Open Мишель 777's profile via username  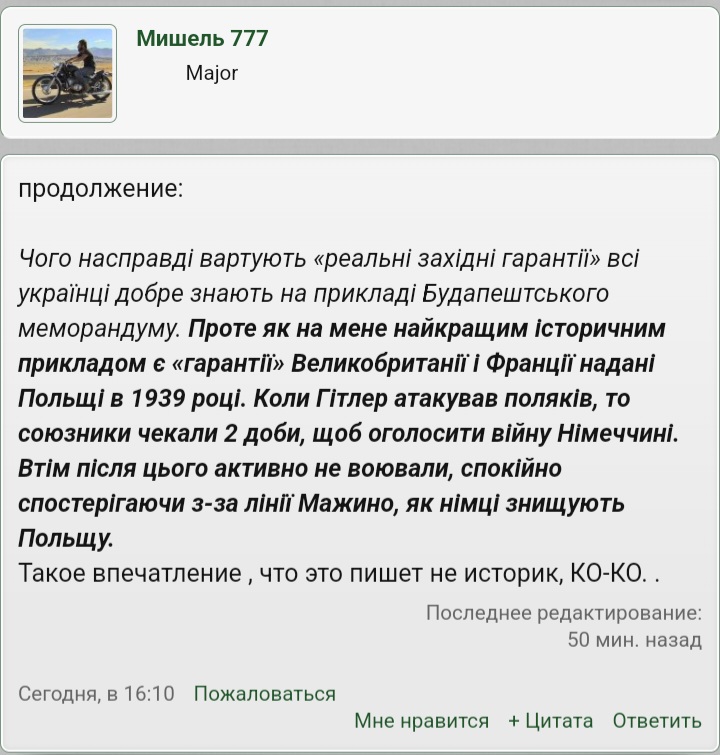pos(202,39)
